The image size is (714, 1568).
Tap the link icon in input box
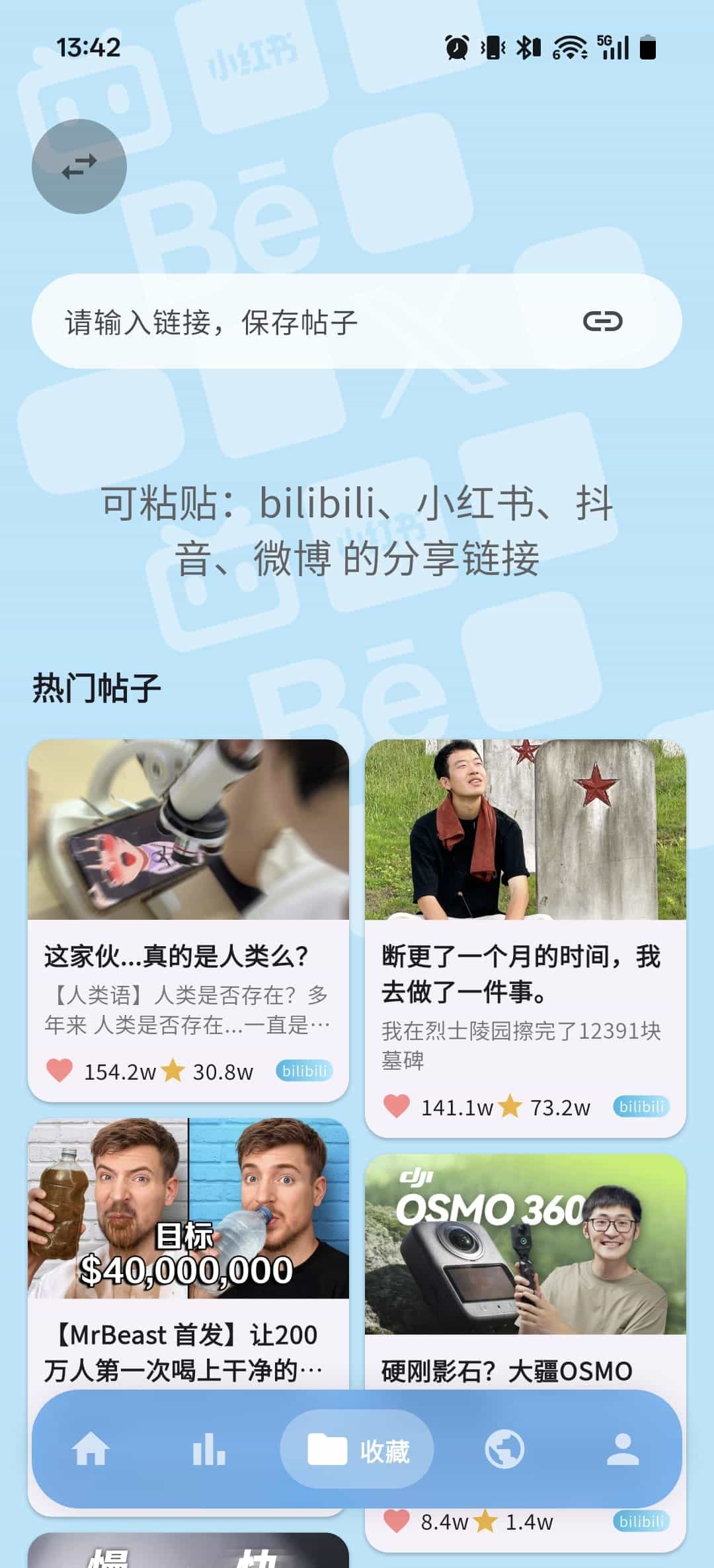click(602, 322)
